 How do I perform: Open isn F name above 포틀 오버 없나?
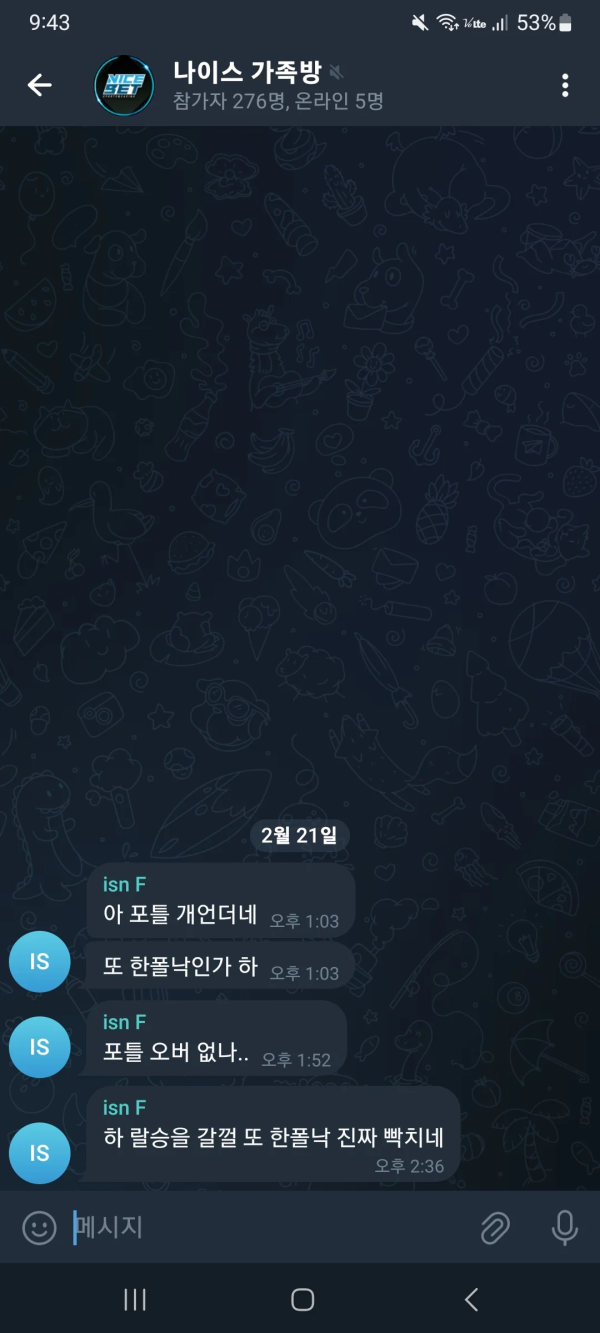click(125, 1021)
